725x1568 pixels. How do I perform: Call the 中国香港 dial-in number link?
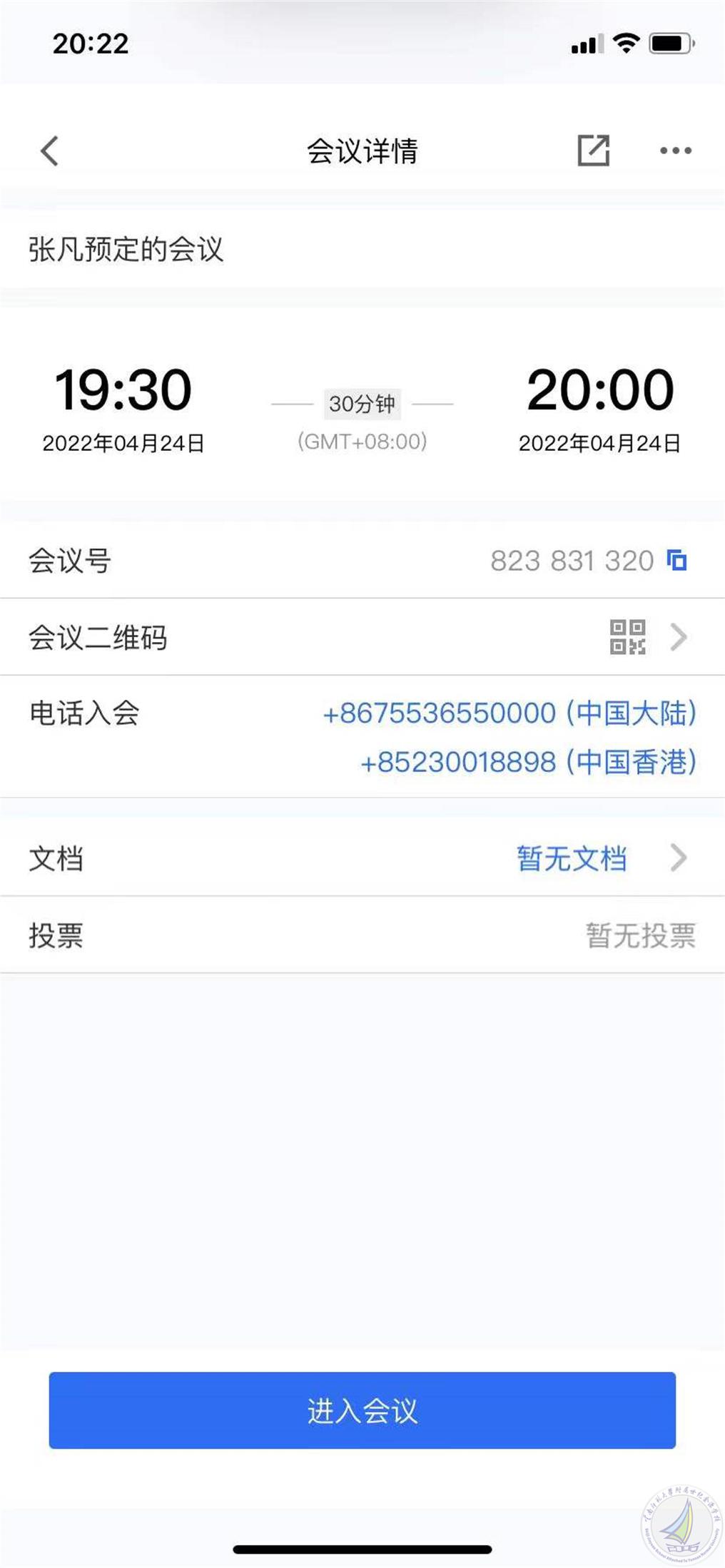point(528,763)
